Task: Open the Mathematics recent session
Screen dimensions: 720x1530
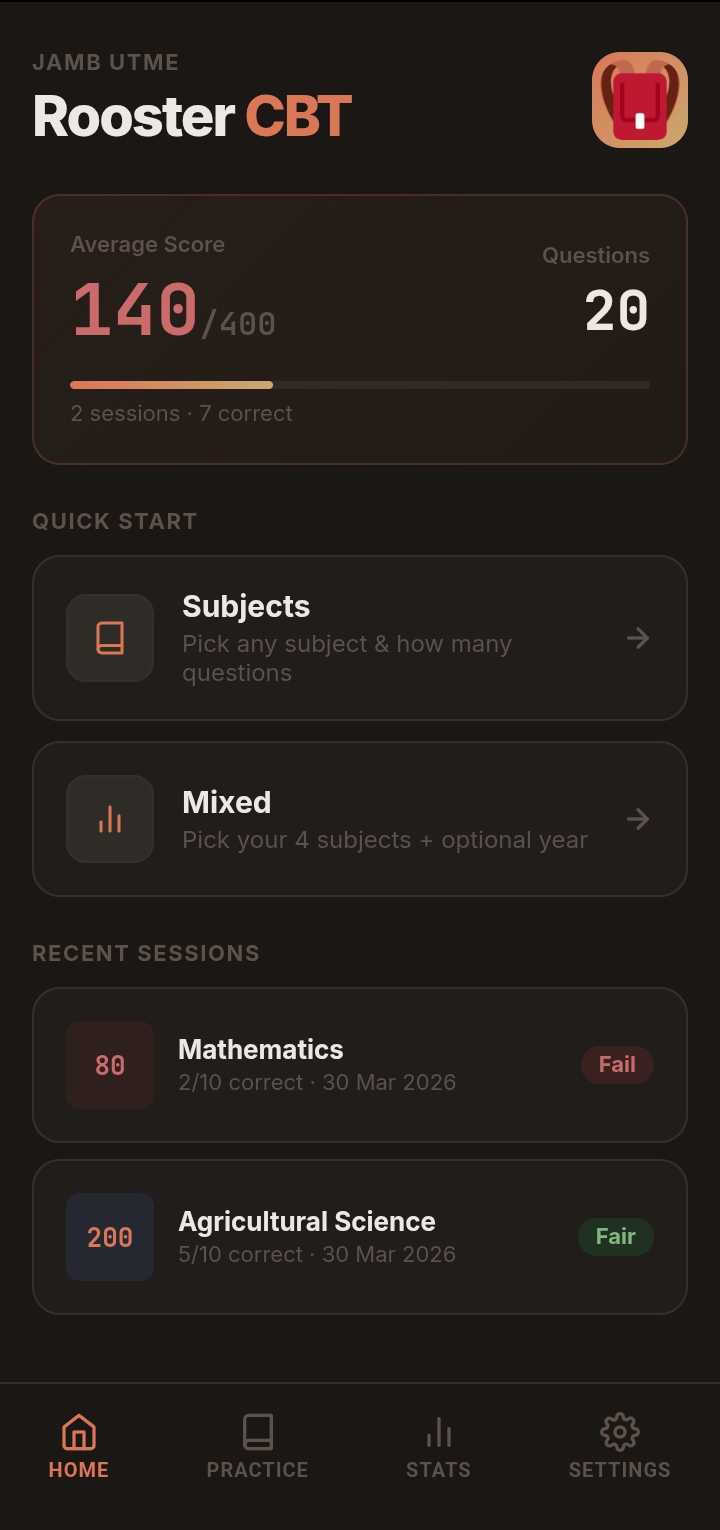Action: coord(360,1065)
